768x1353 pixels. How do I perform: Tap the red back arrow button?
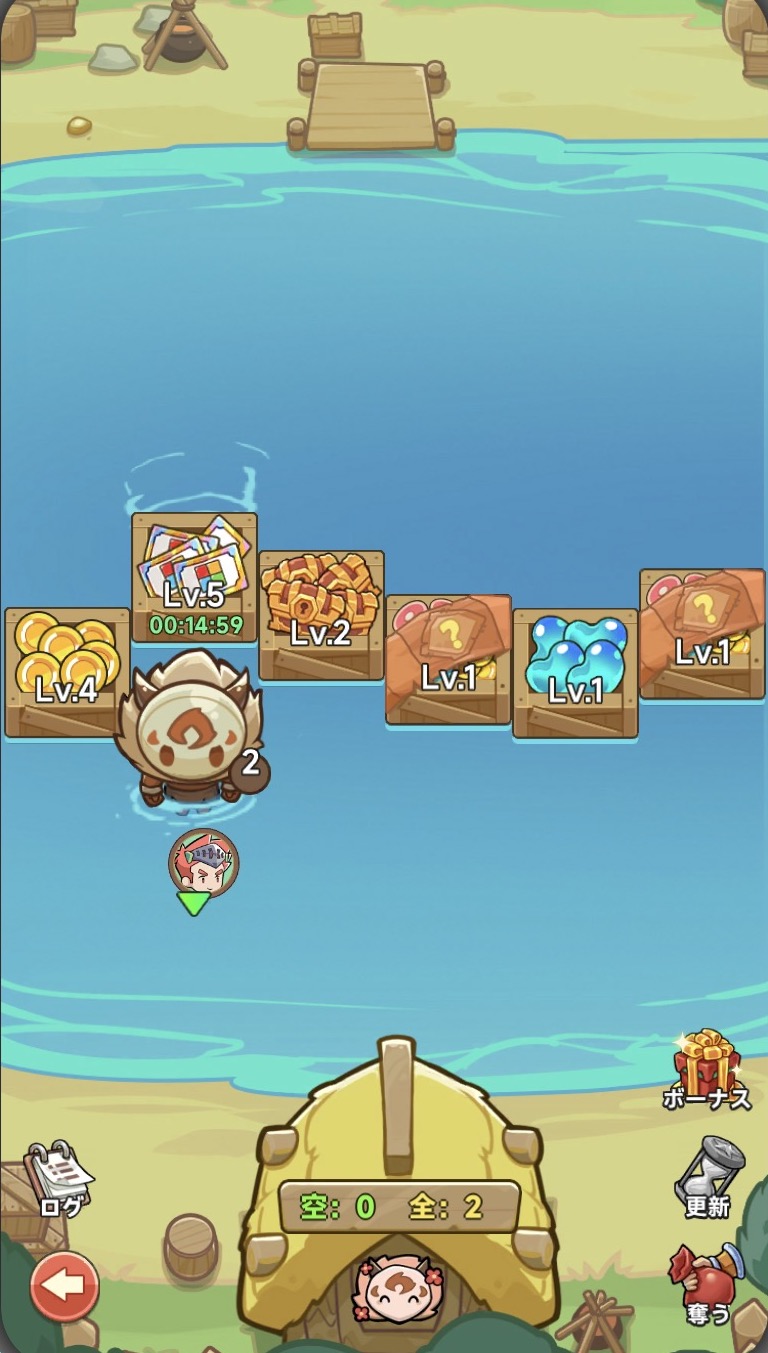(x=64, y=1286)
